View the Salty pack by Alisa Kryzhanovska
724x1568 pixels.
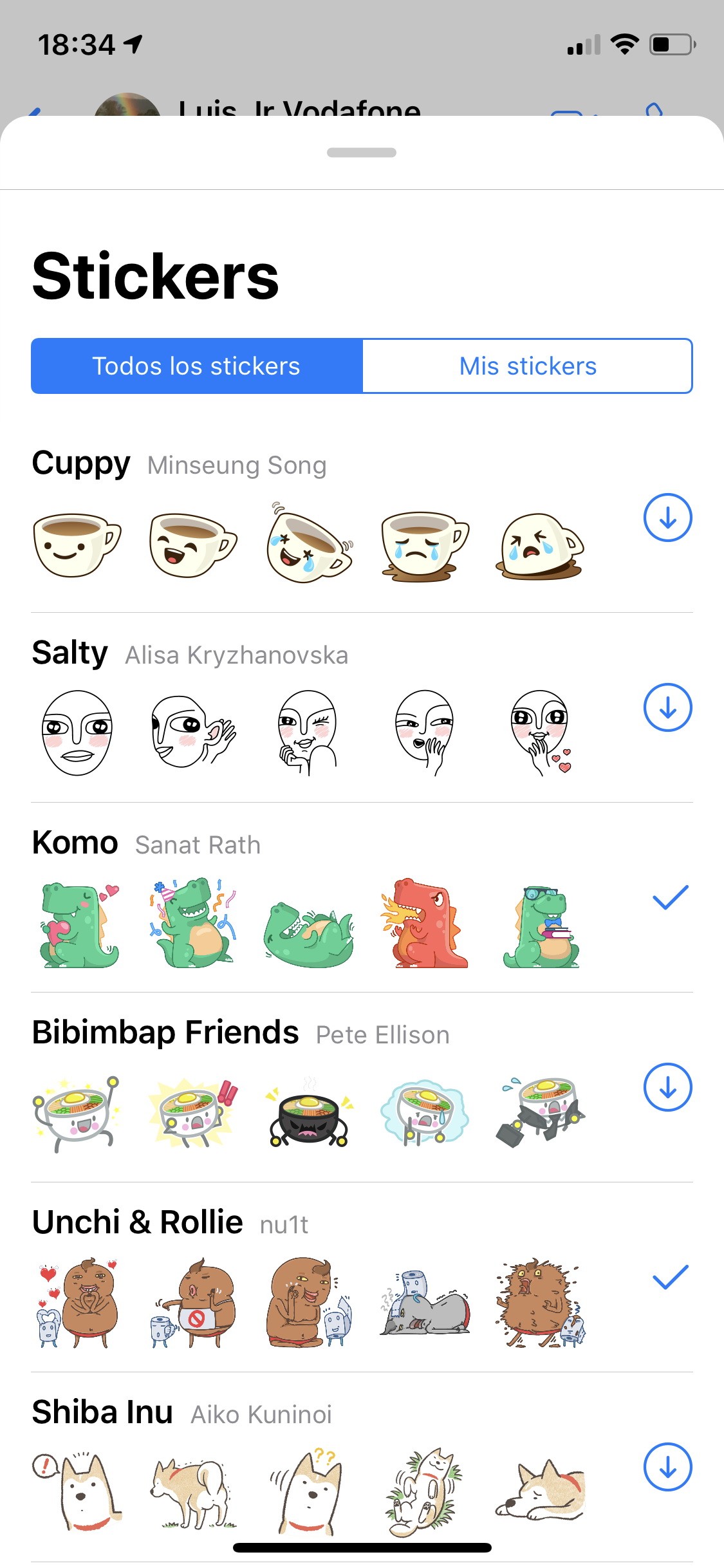(x=362, y=707)
